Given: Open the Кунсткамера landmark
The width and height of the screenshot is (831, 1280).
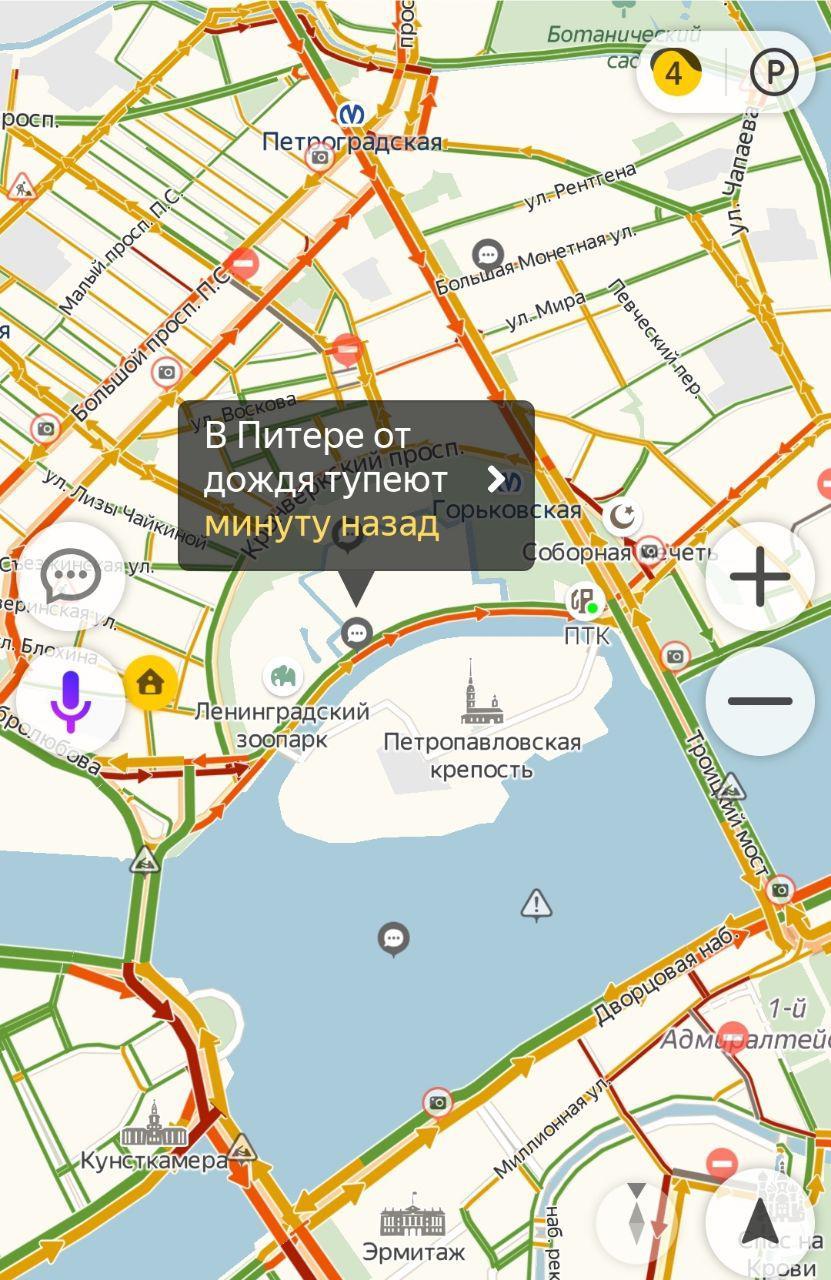Looking at the screenshot, I should pyautogui.click(x=153, y=1126).
